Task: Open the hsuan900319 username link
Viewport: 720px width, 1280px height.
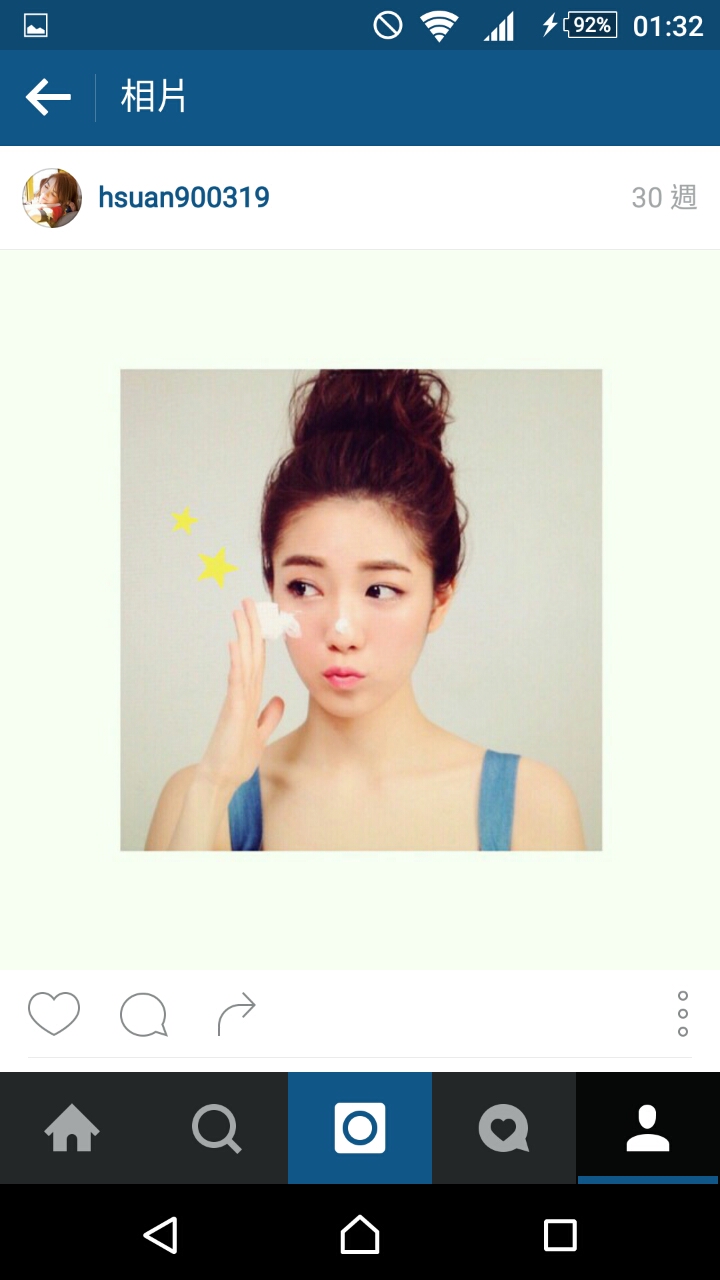Action: pyautogui.click(x=184, y=198)
